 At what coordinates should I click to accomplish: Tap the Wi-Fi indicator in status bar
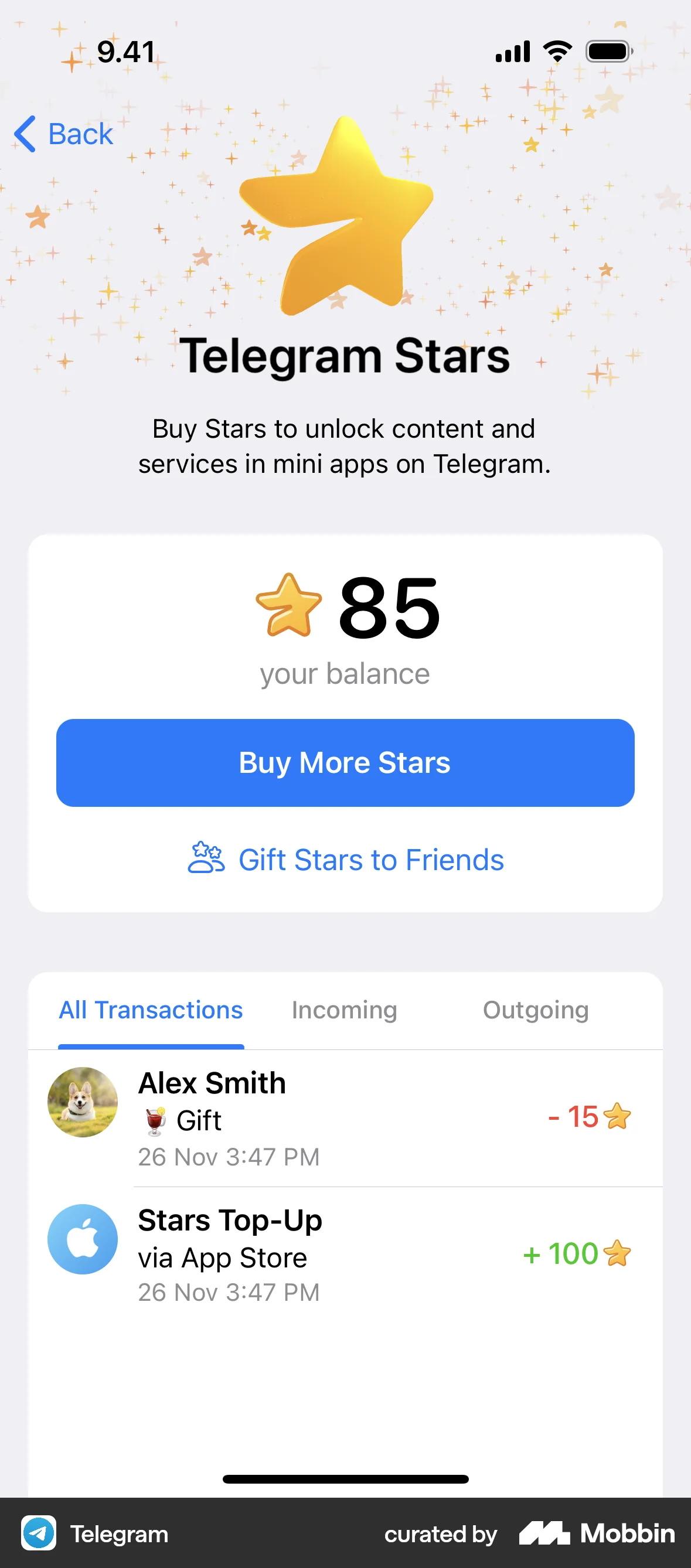(x=556, y=51)
